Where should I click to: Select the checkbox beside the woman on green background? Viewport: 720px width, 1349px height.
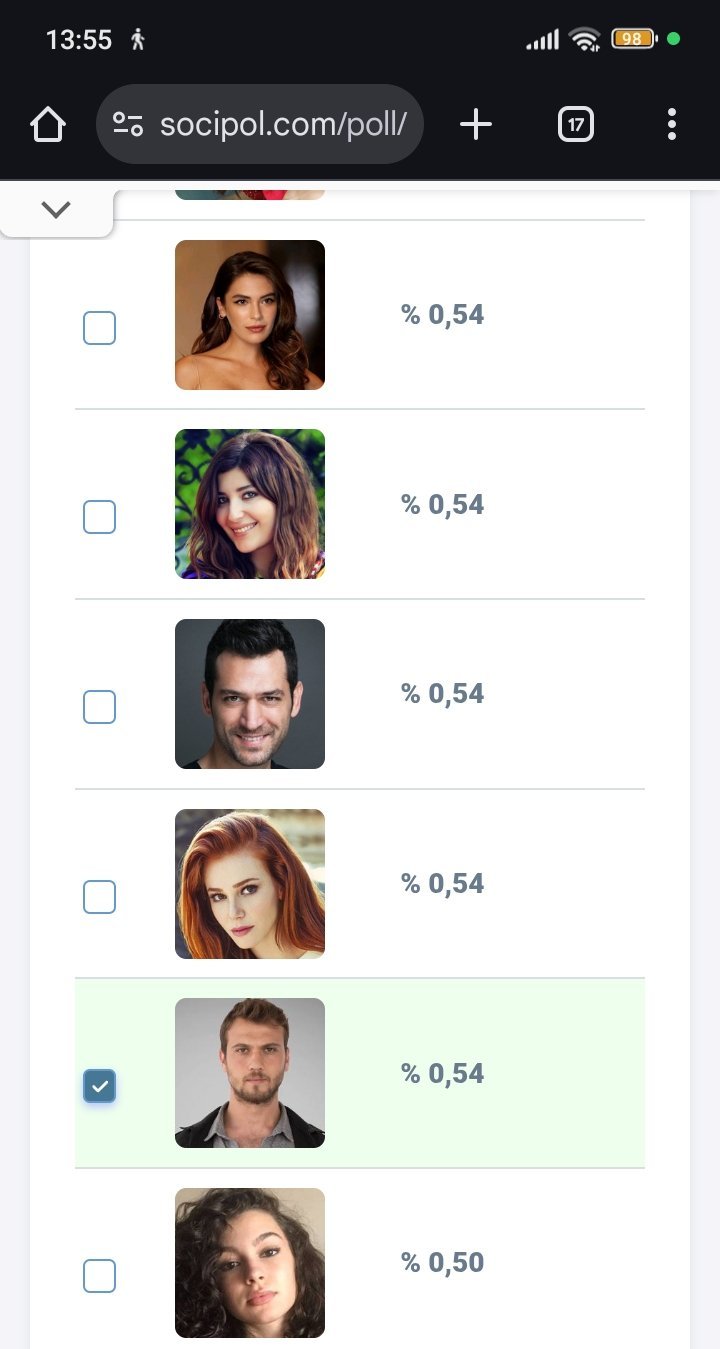[x=99, y=517]
